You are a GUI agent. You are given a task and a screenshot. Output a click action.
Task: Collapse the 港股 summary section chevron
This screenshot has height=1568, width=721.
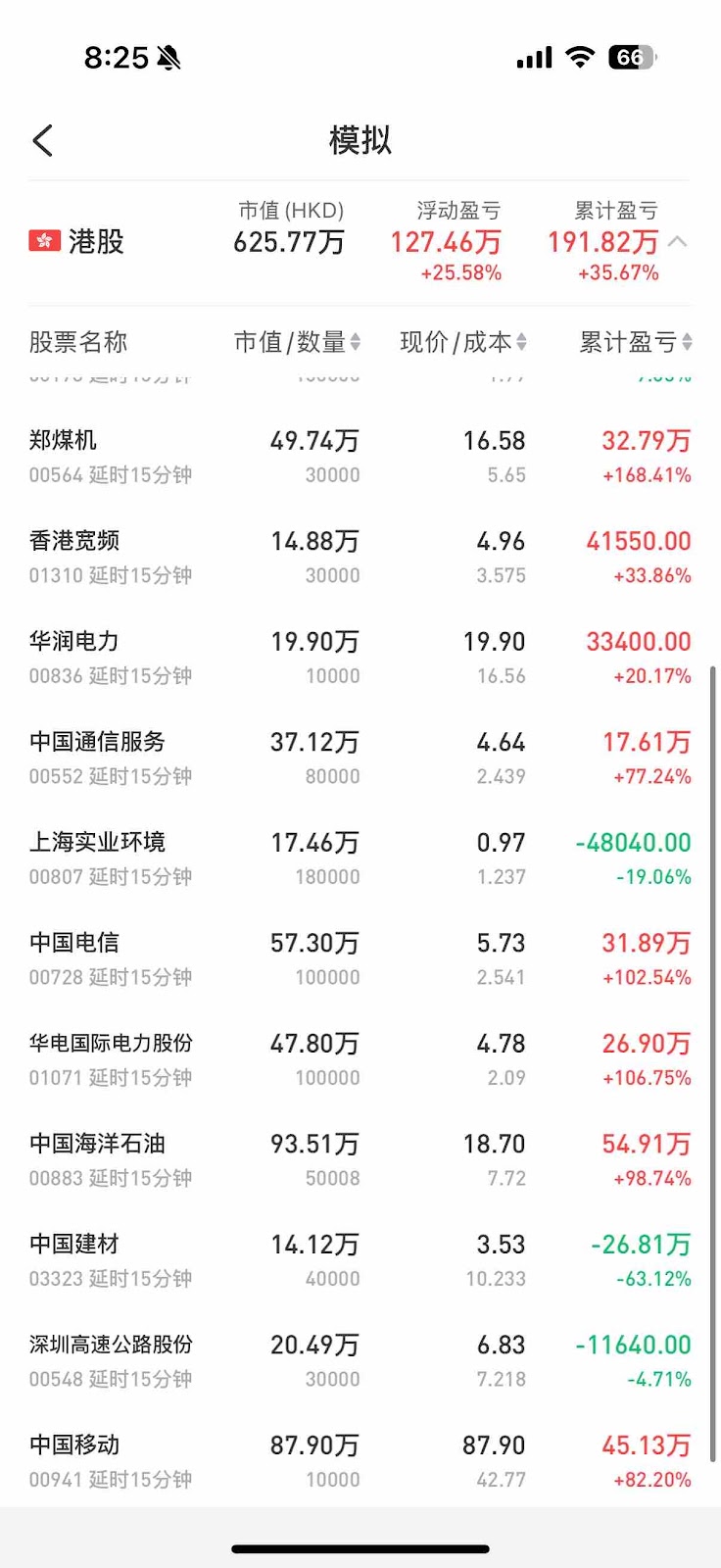[677, 241]
